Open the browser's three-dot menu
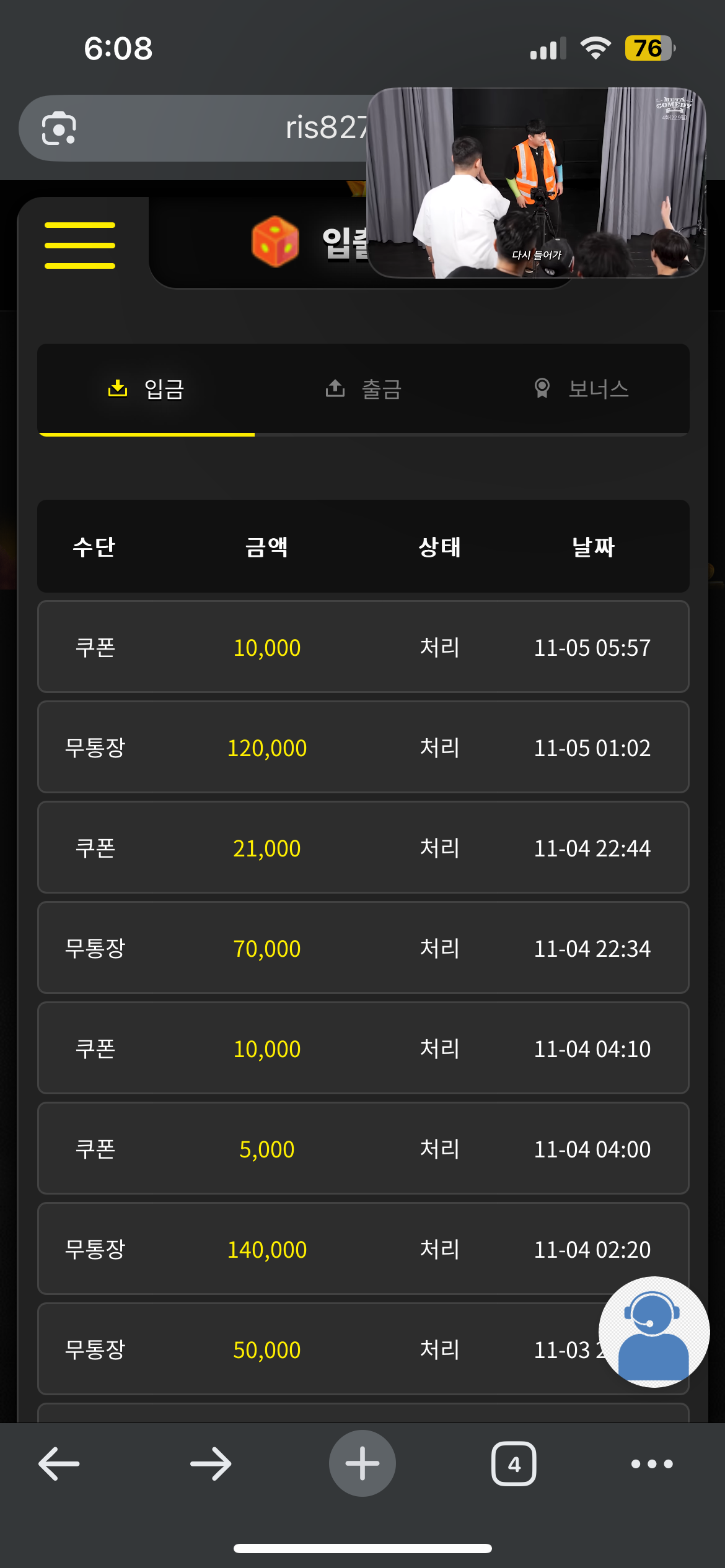 point(652,1464)
